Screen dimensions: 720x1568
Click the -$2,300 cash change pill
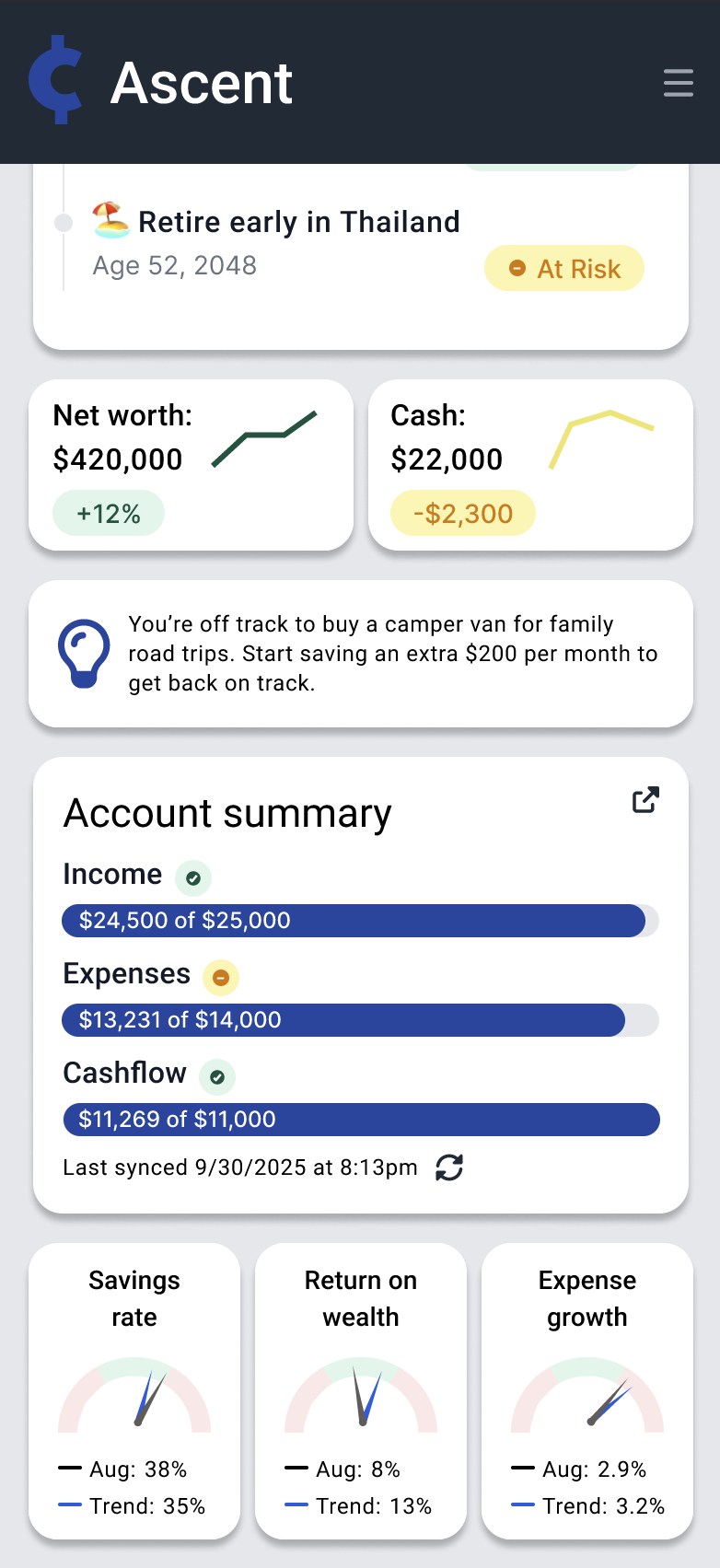click(x=463, y=513)
